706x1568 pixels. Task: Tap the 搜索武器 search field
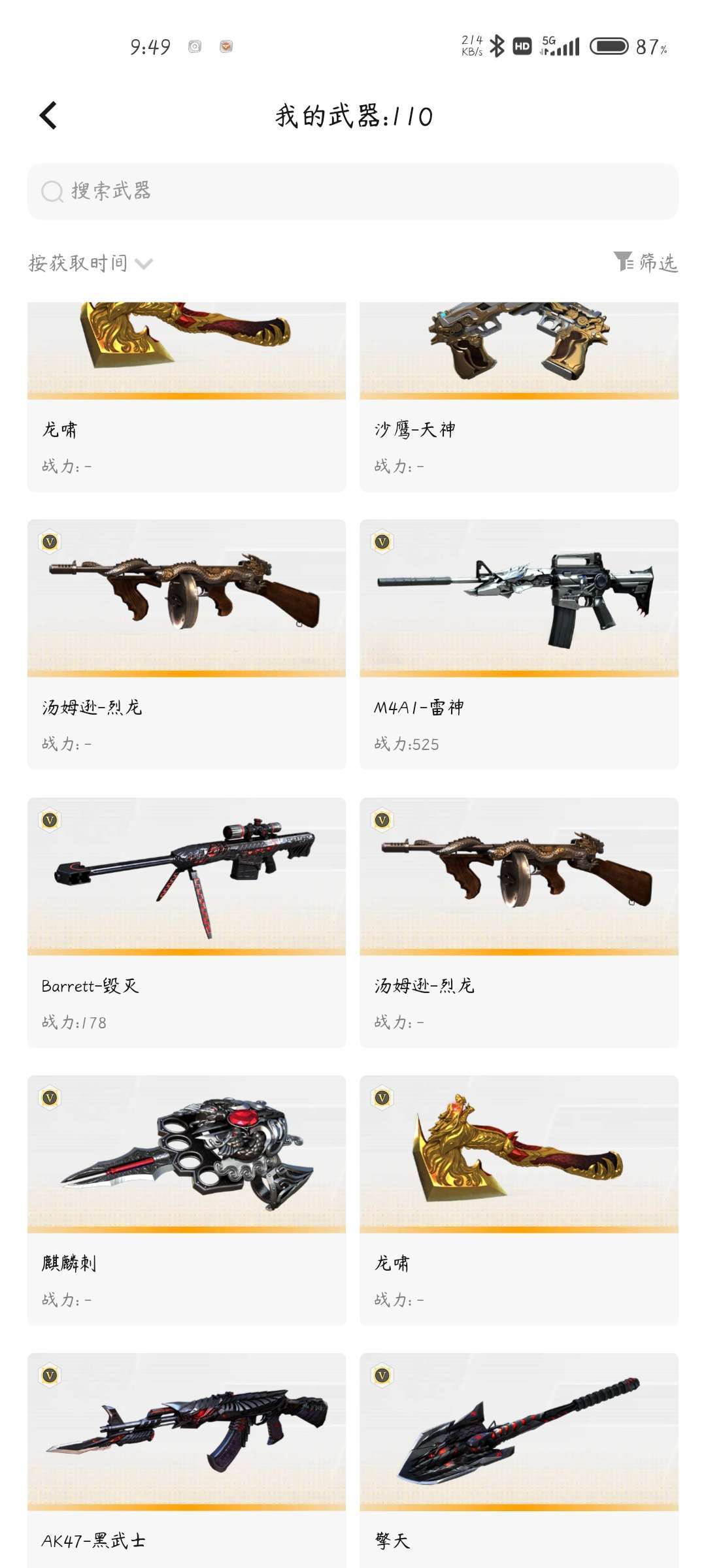[x=353, y=191]
